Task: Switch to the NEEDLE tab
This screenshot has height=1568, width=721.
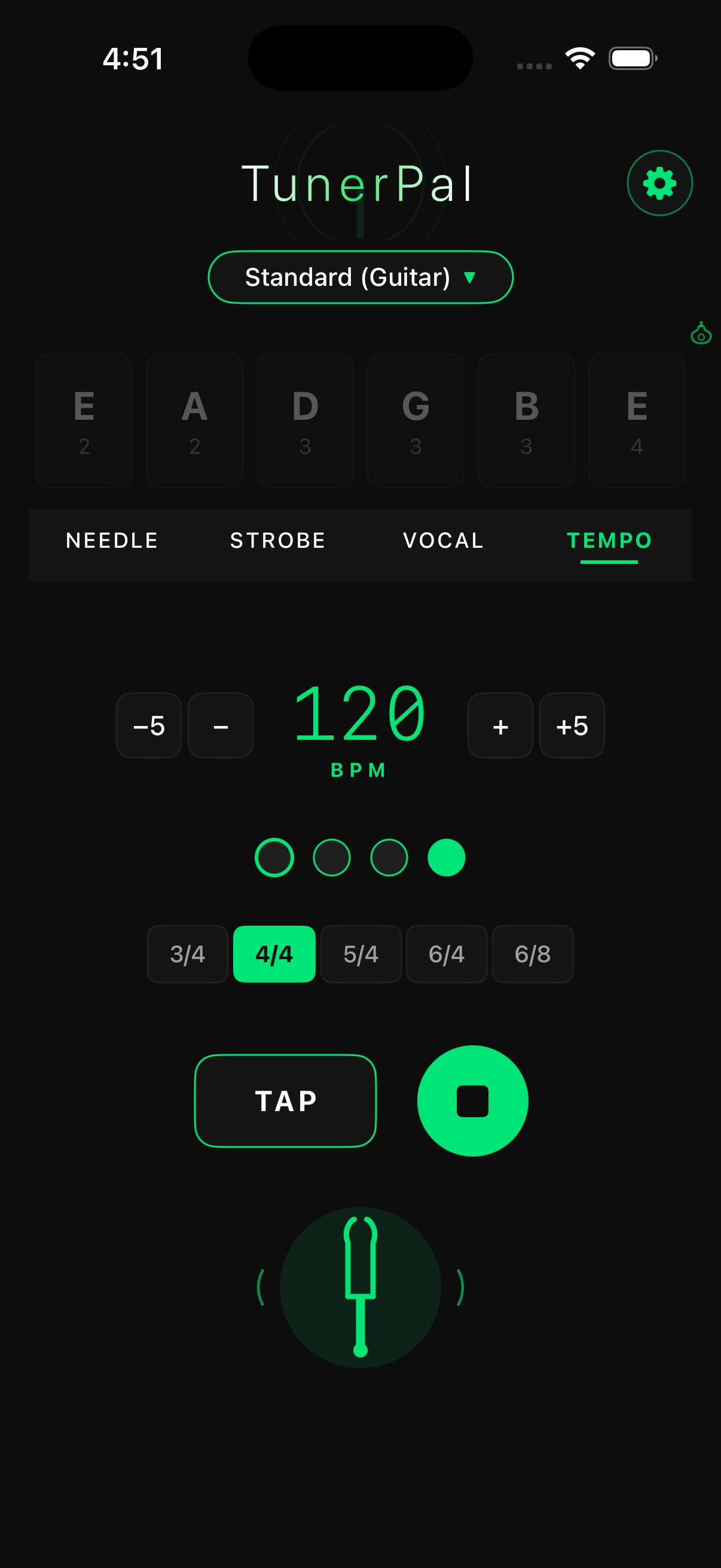Action: 112,540
